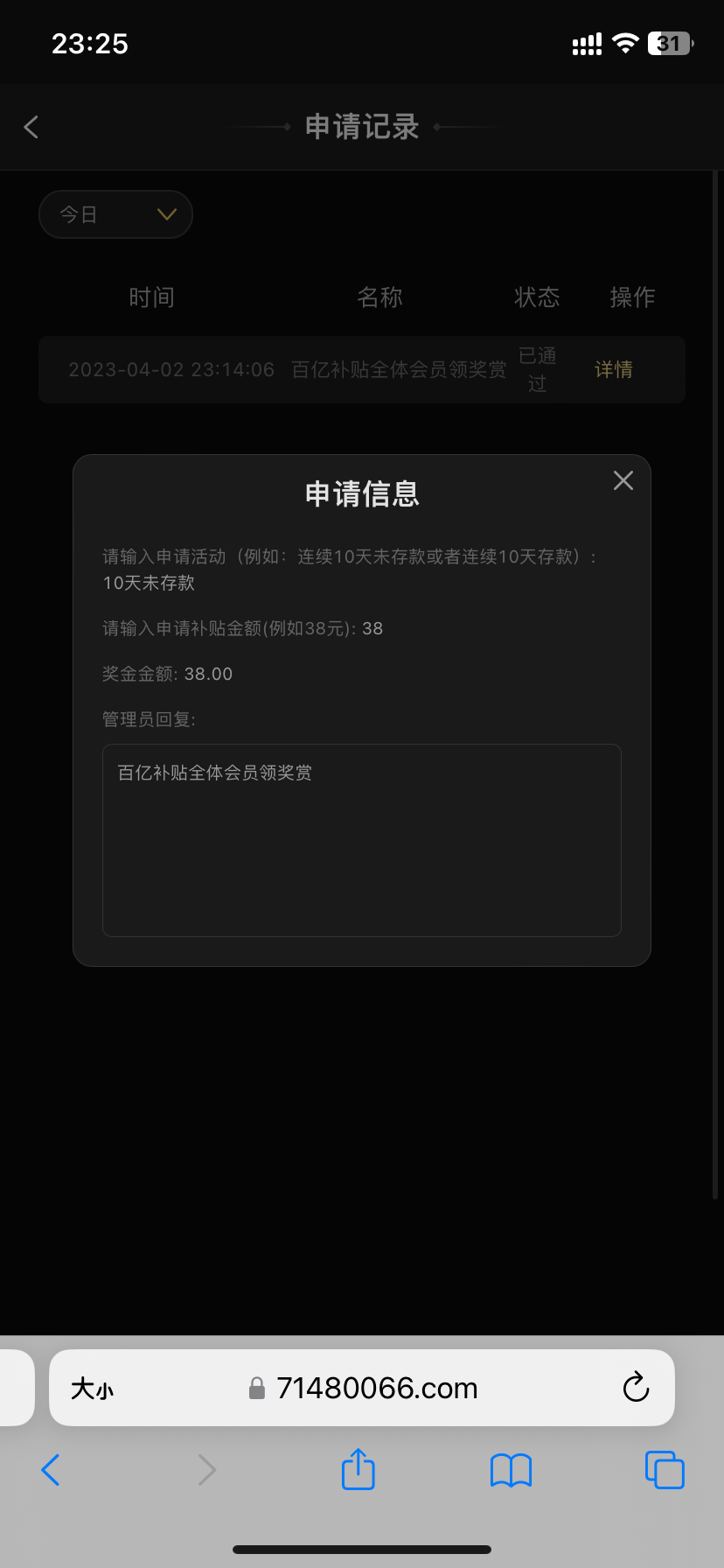
Task: Open 详情 for the 百亿补贴 record
Action: click(x=613, y=369)
